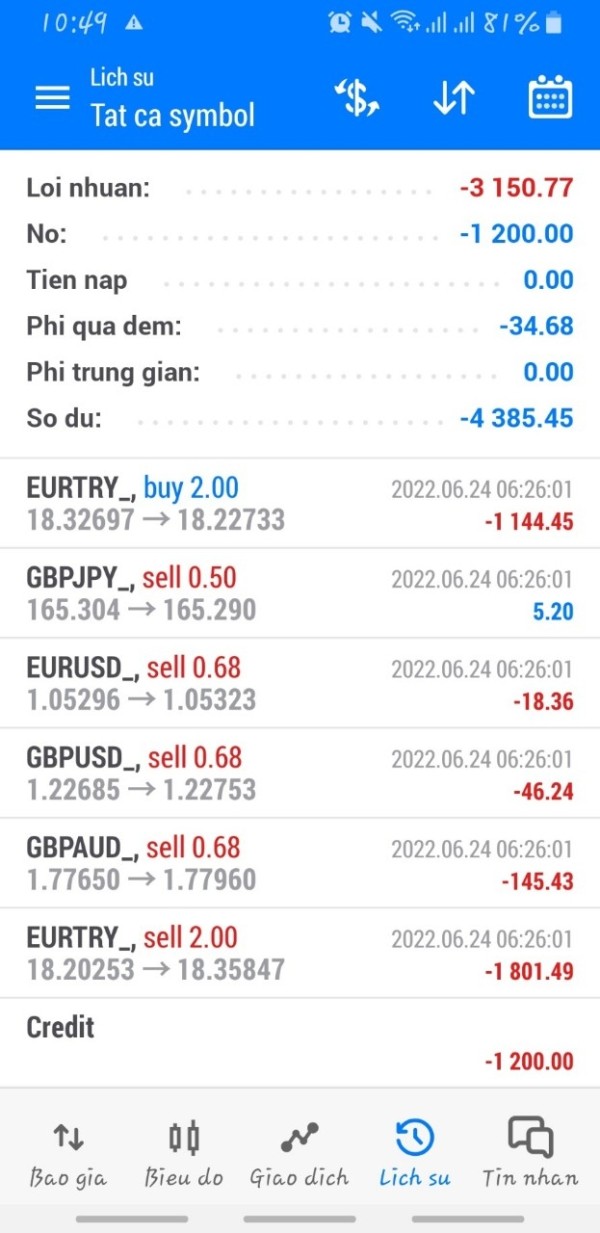
Task: Open the EURTRY sell 2.00 trade
Action: [300, 953]
